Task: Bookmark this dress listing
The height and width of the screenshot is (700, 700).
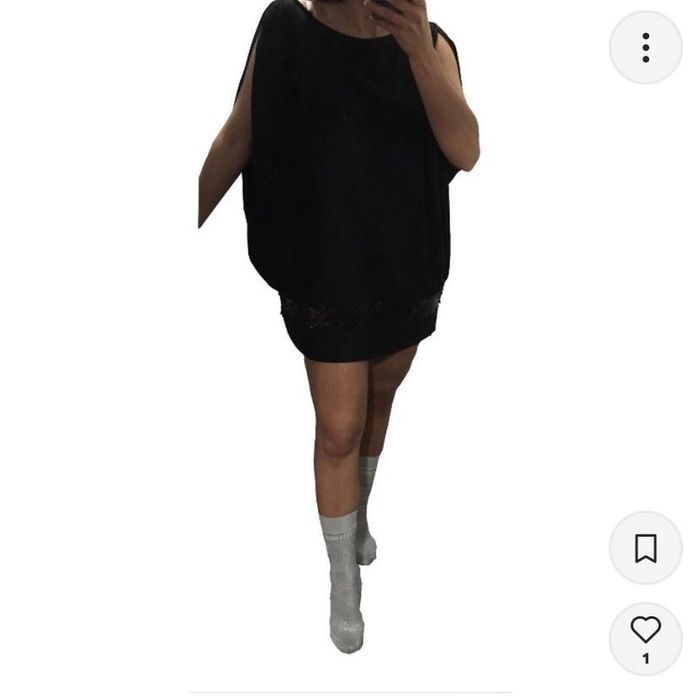Action: [645, 548]
